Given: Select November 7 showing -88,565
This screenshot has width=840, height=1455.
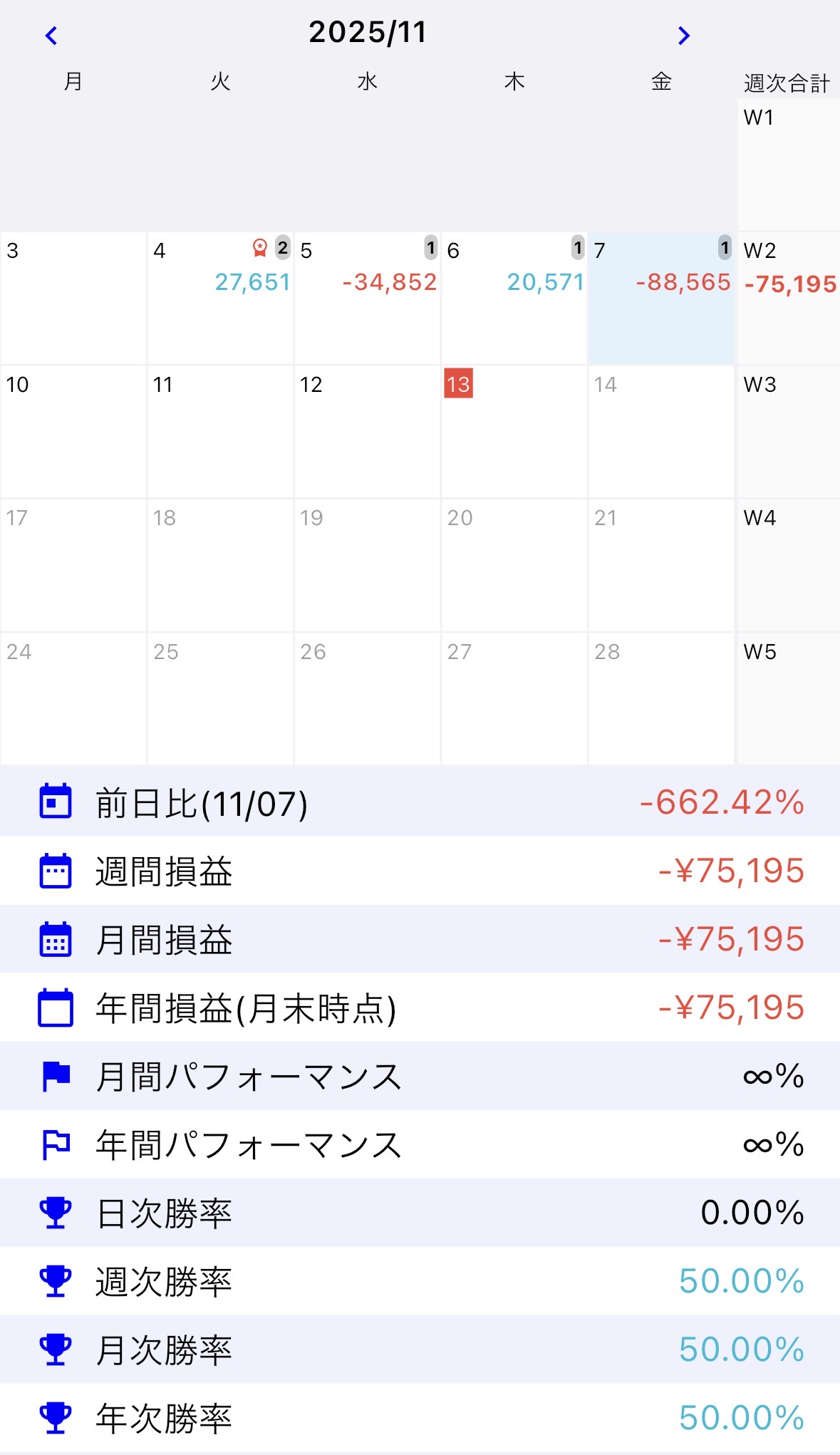Looking at the screenshot, I should click(661, 298).
